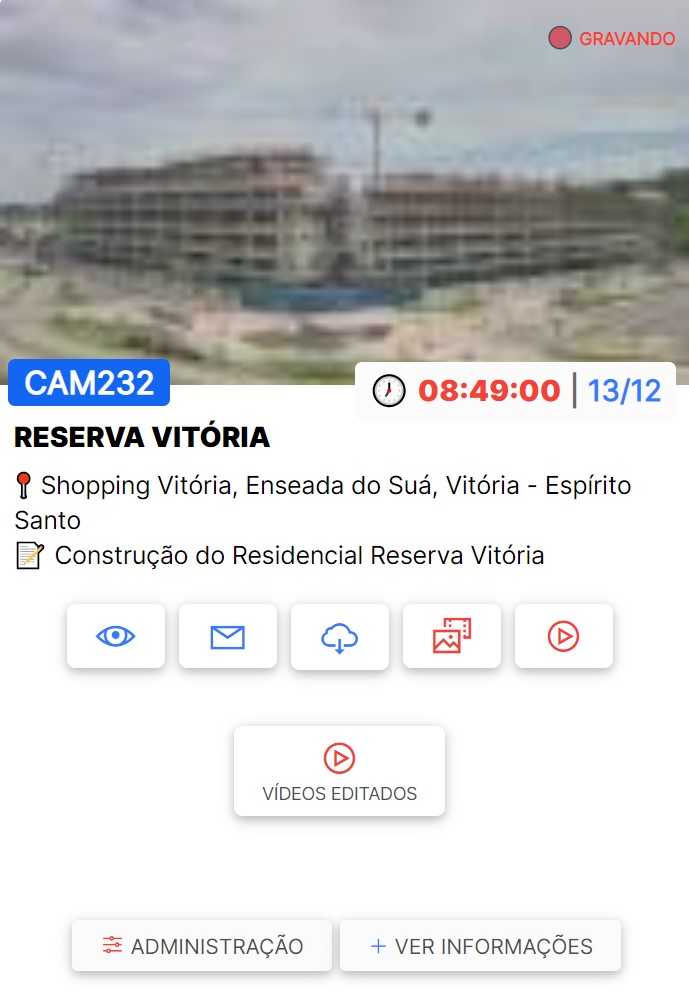Open the Administração settings
The image size is (689, 1007).
point(202,946)
